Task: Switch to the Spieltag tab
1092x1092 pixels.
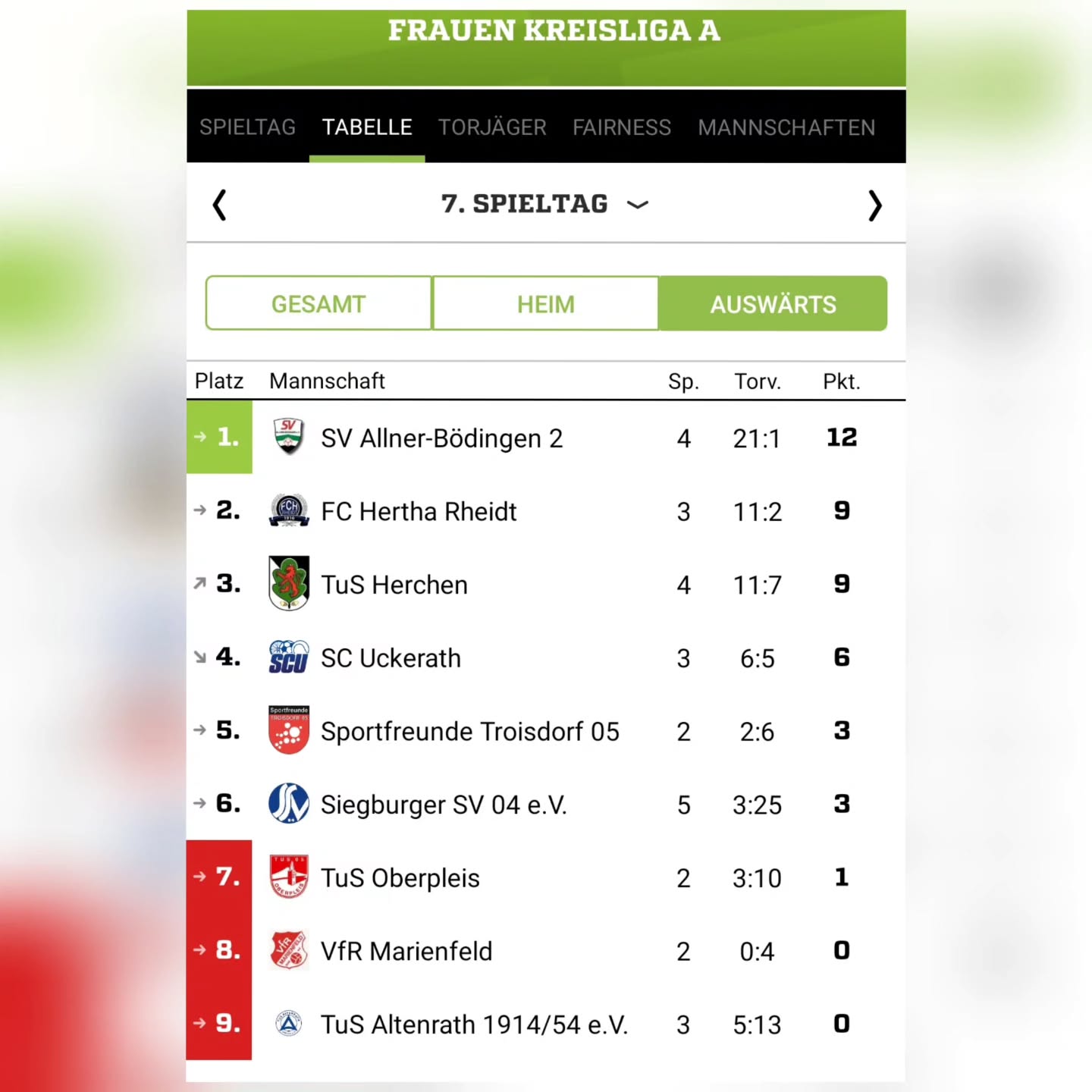Action: [x=247, y=127]
